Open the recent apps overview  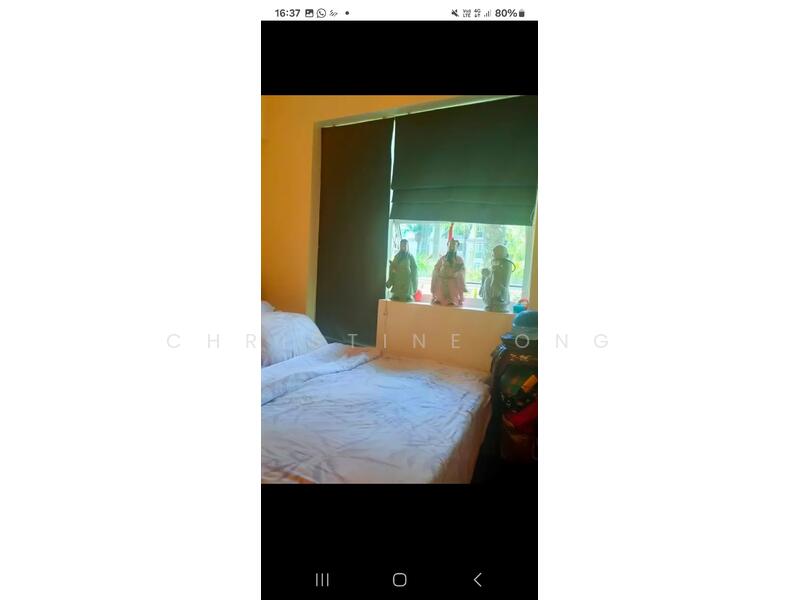(322, 579)
